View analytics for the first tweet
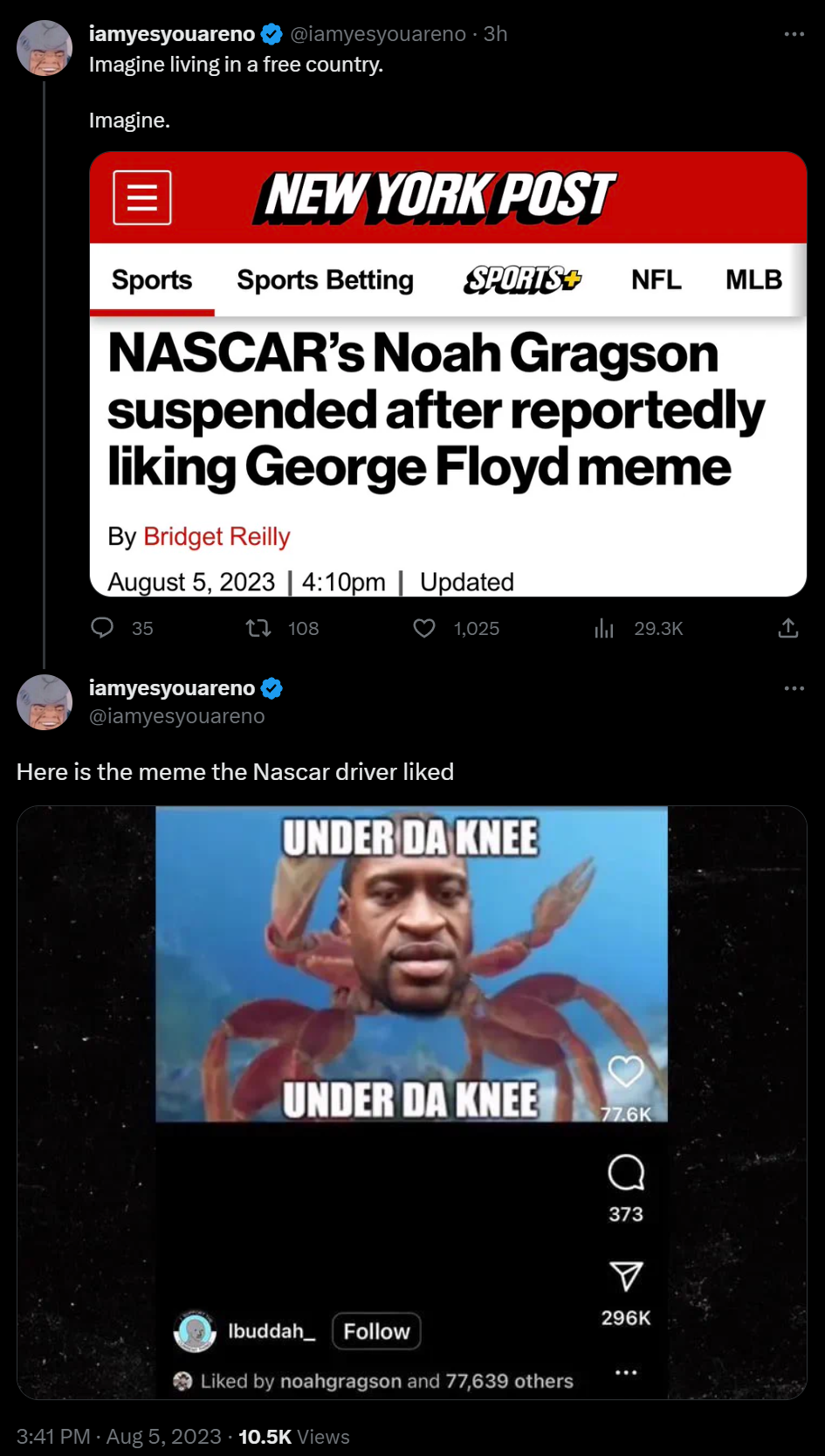 coord(604,628)
